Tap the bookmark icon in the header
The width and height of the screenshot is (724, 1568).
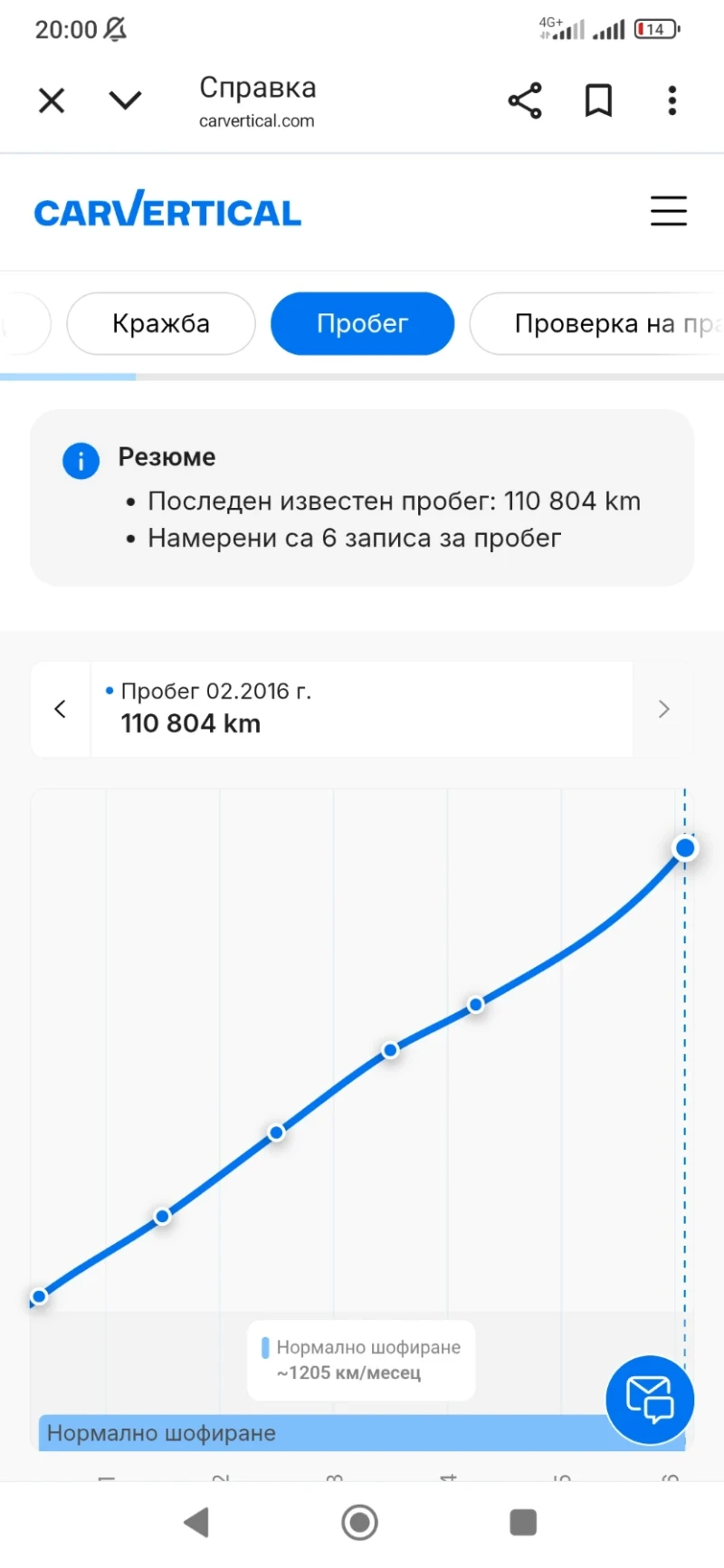coord(598,100)
